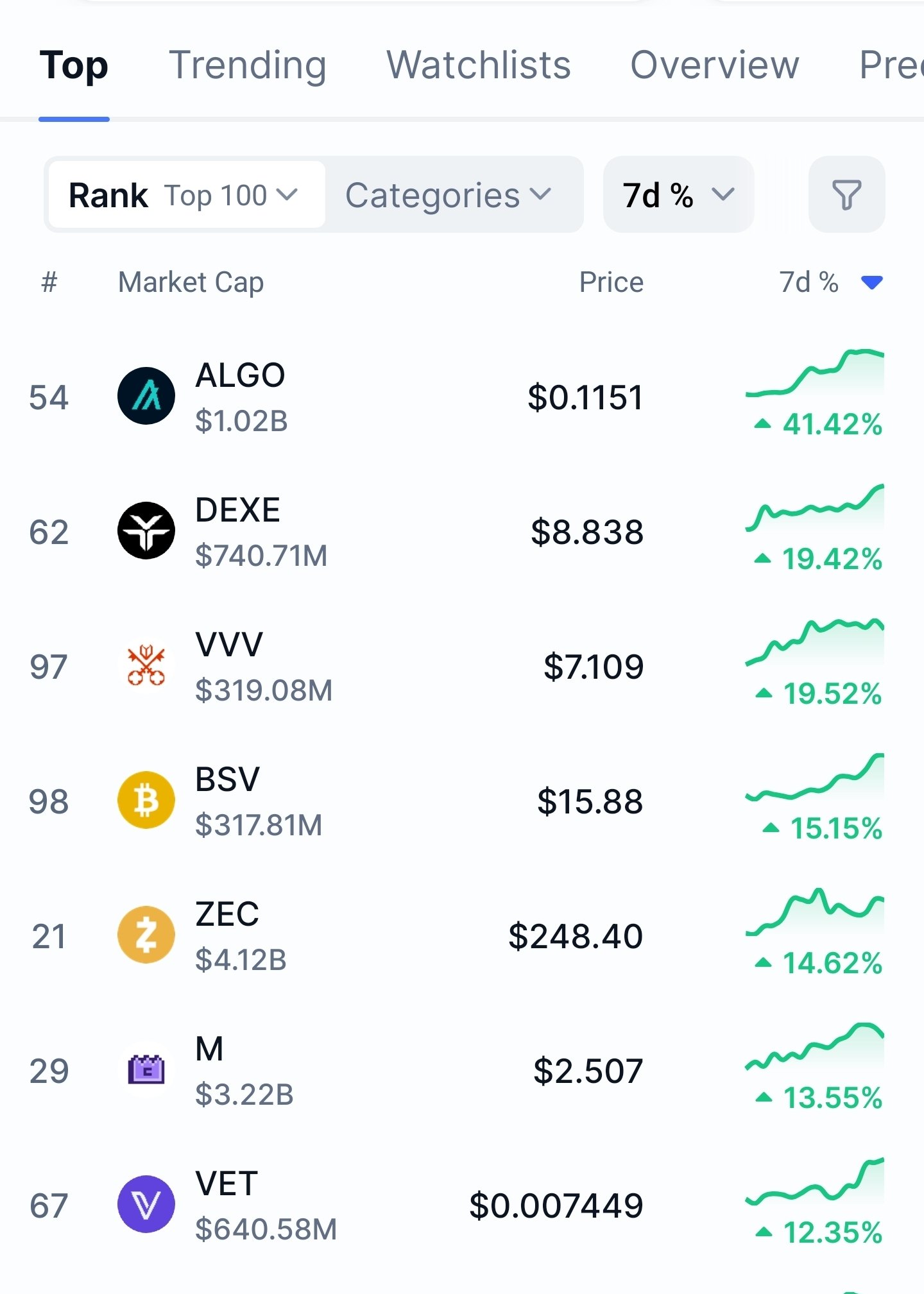Screen dimensions: 924x1294
Task: Switch to the Trending tab
Action: click(x=247, y=65)
